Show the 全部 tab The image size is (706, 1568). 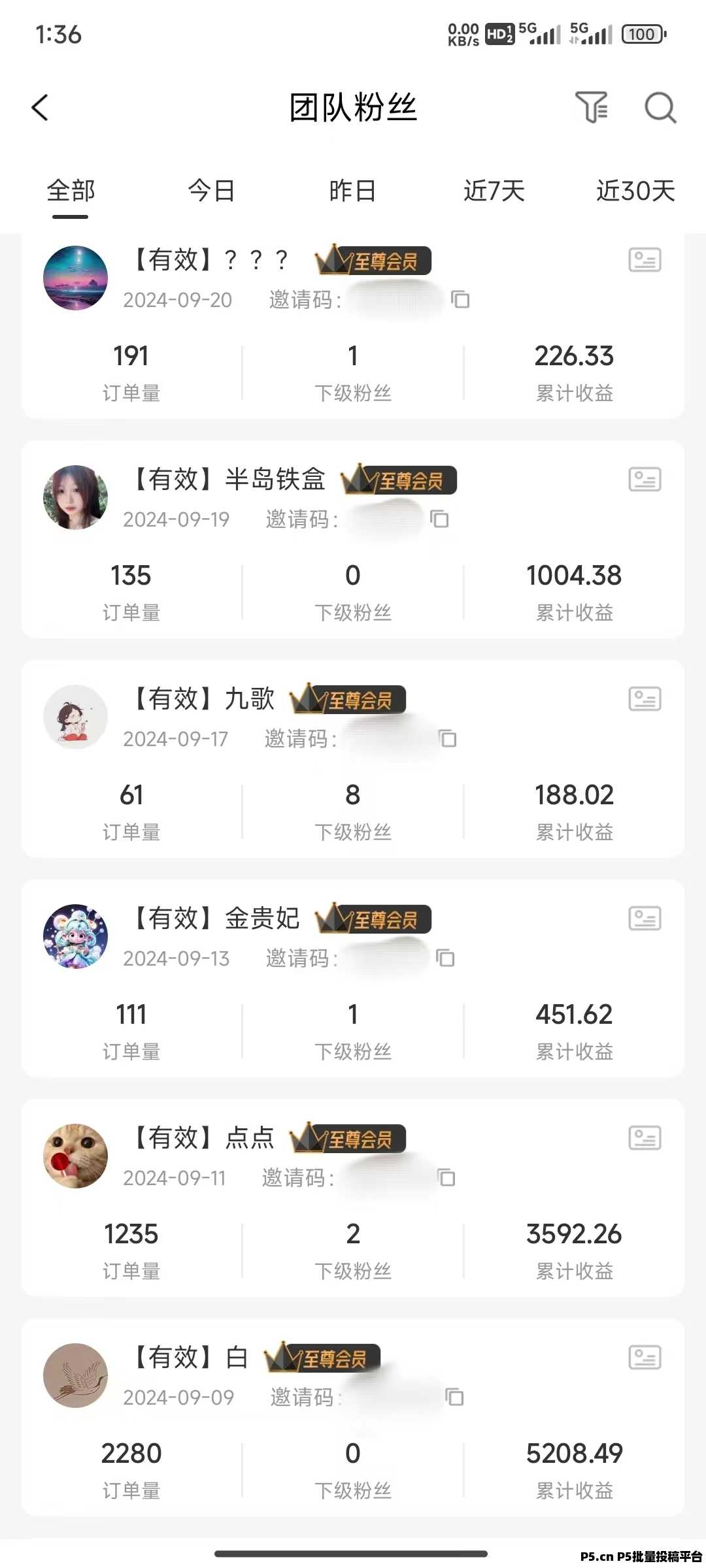click(71, 191)
